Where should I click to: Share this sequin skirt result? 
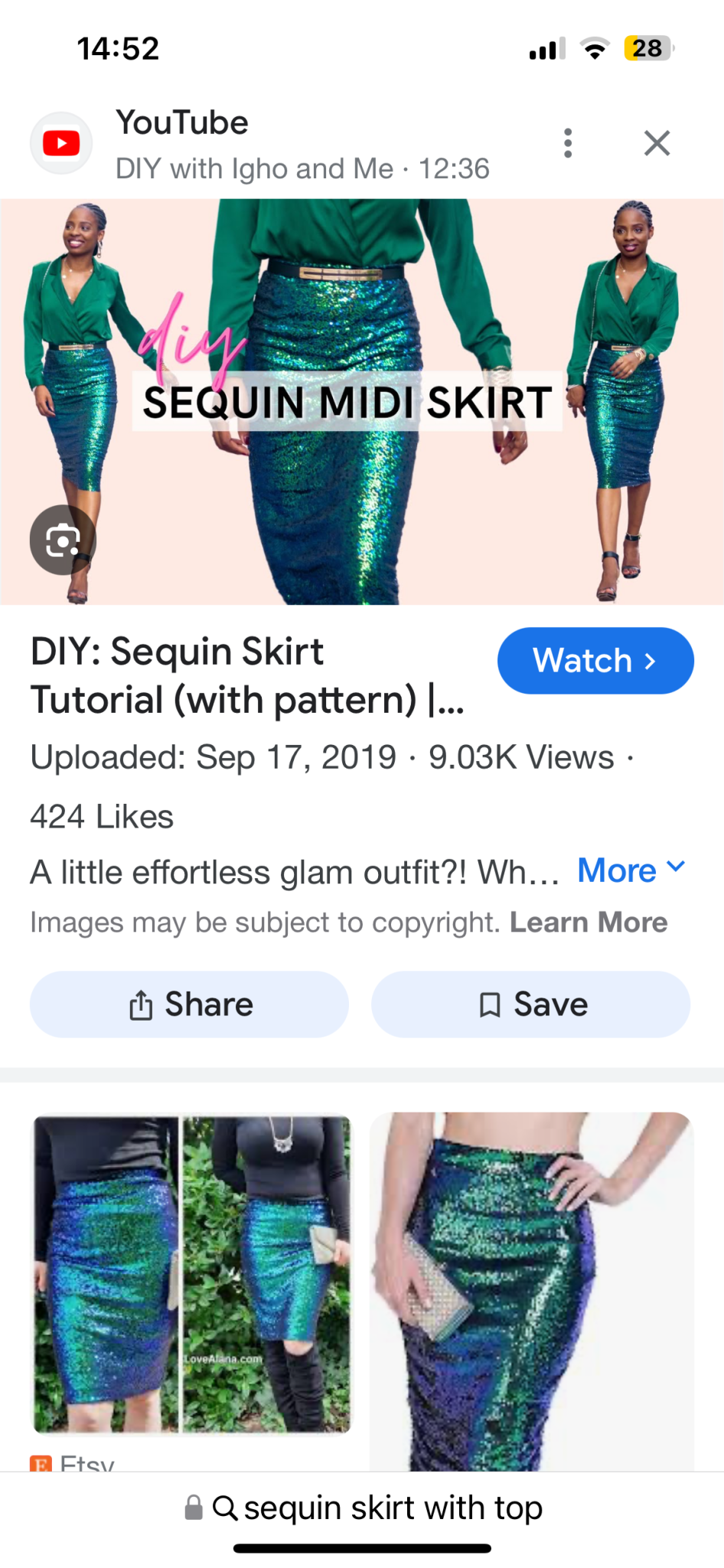coord(189,1004)
